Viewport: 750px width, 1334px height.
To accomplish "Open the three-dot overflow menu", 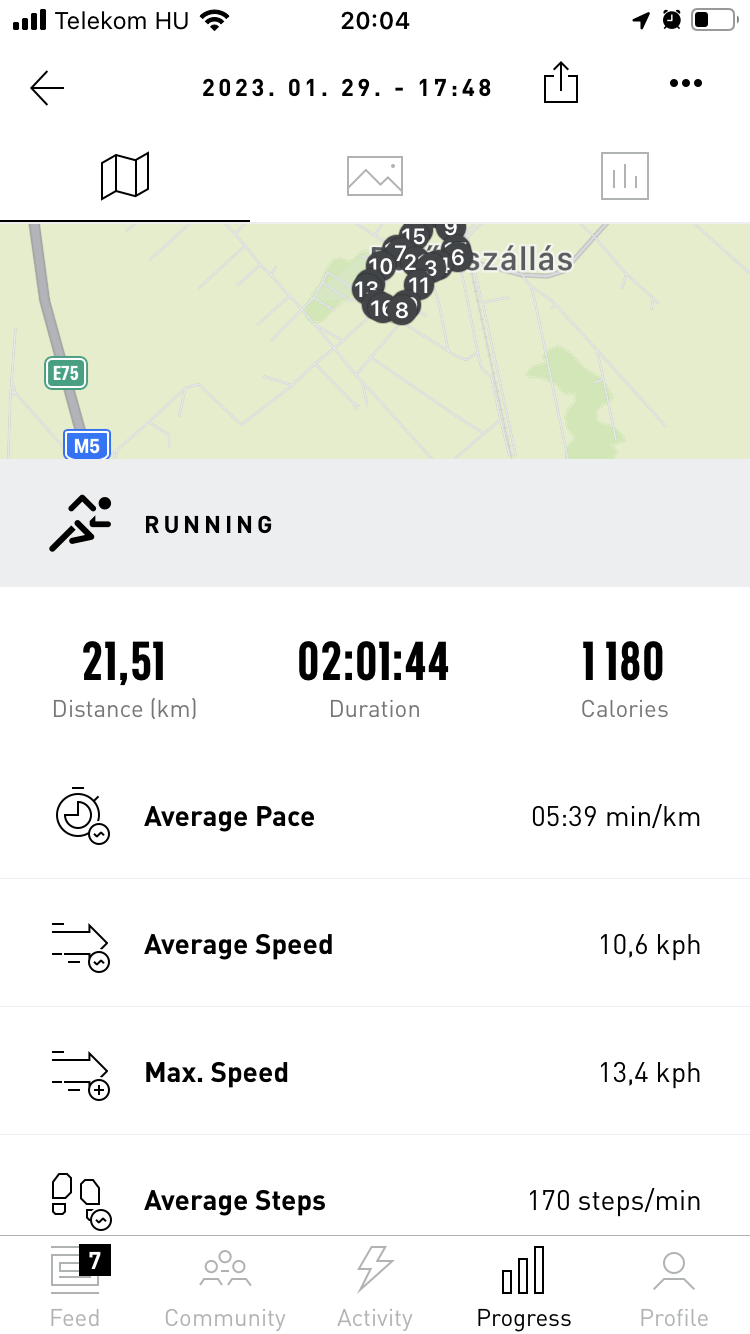I will pyautogui.click(x=686, y=84).
